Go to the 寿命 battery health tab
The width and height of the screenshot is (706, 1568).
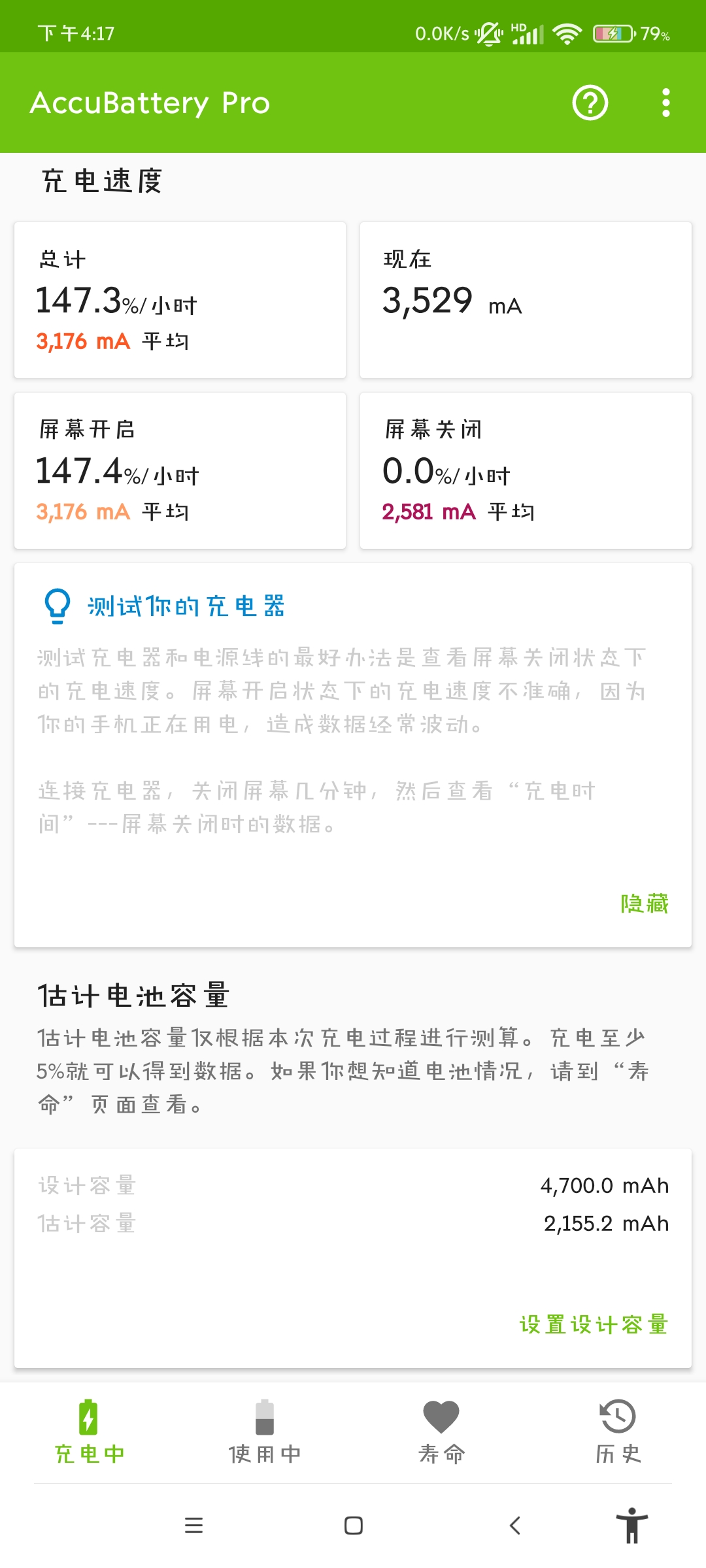[x=441, y=1431]
